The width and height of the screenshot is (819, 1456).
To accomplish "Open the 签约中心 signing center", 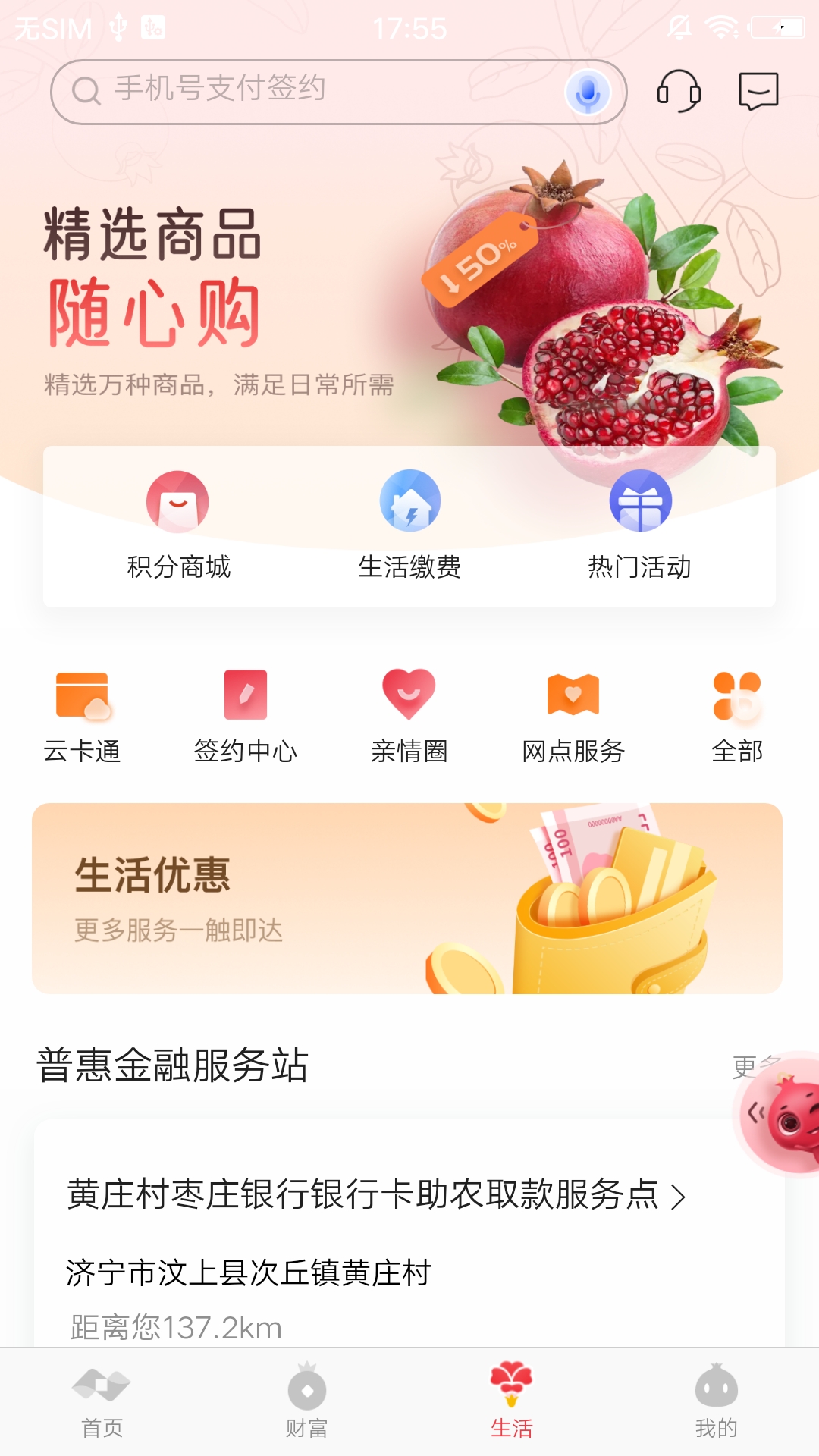I will click(x=246, y=713).
